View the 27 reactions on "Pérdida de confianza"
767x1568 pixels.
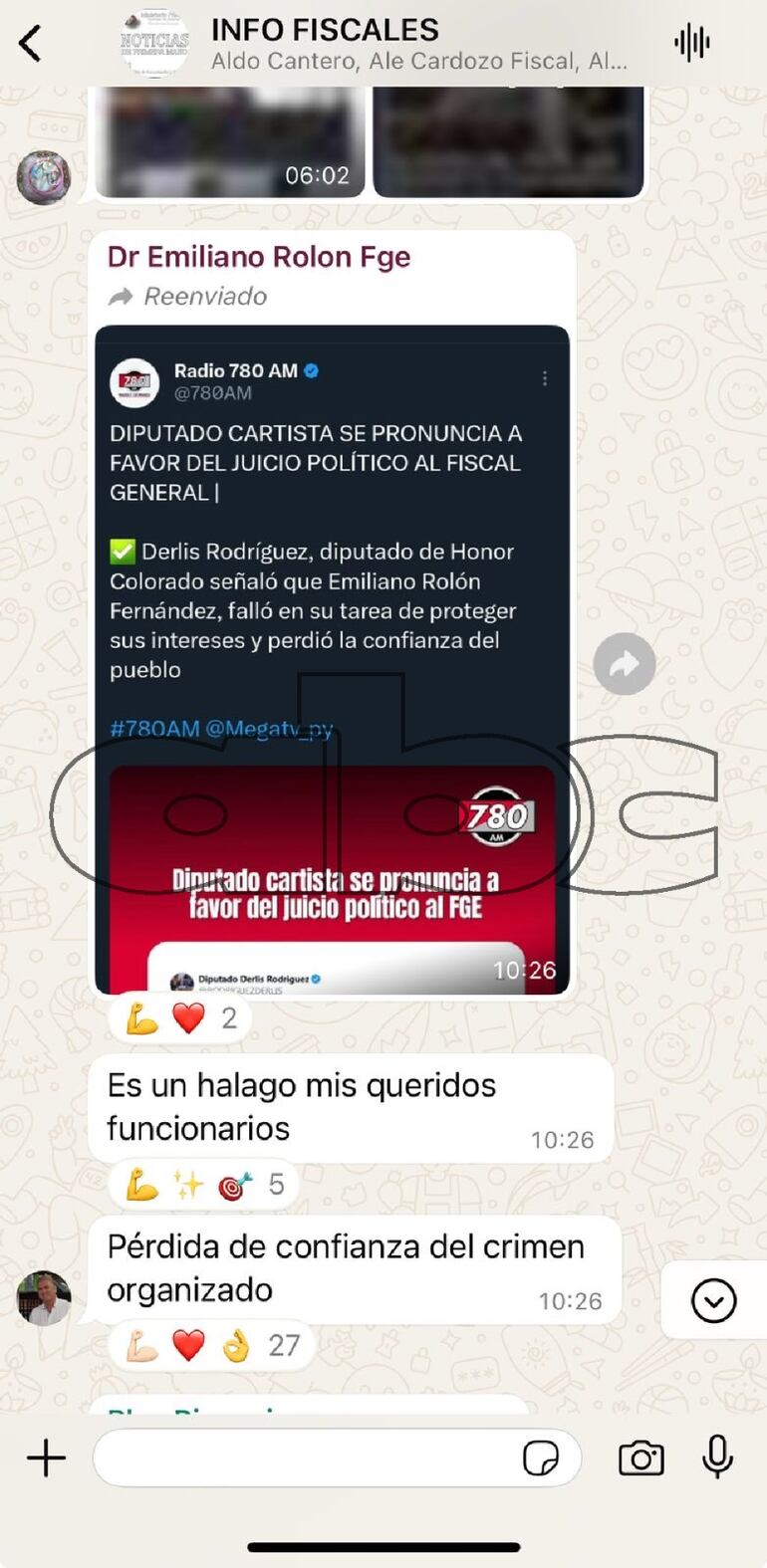(x=211, y=1345)
